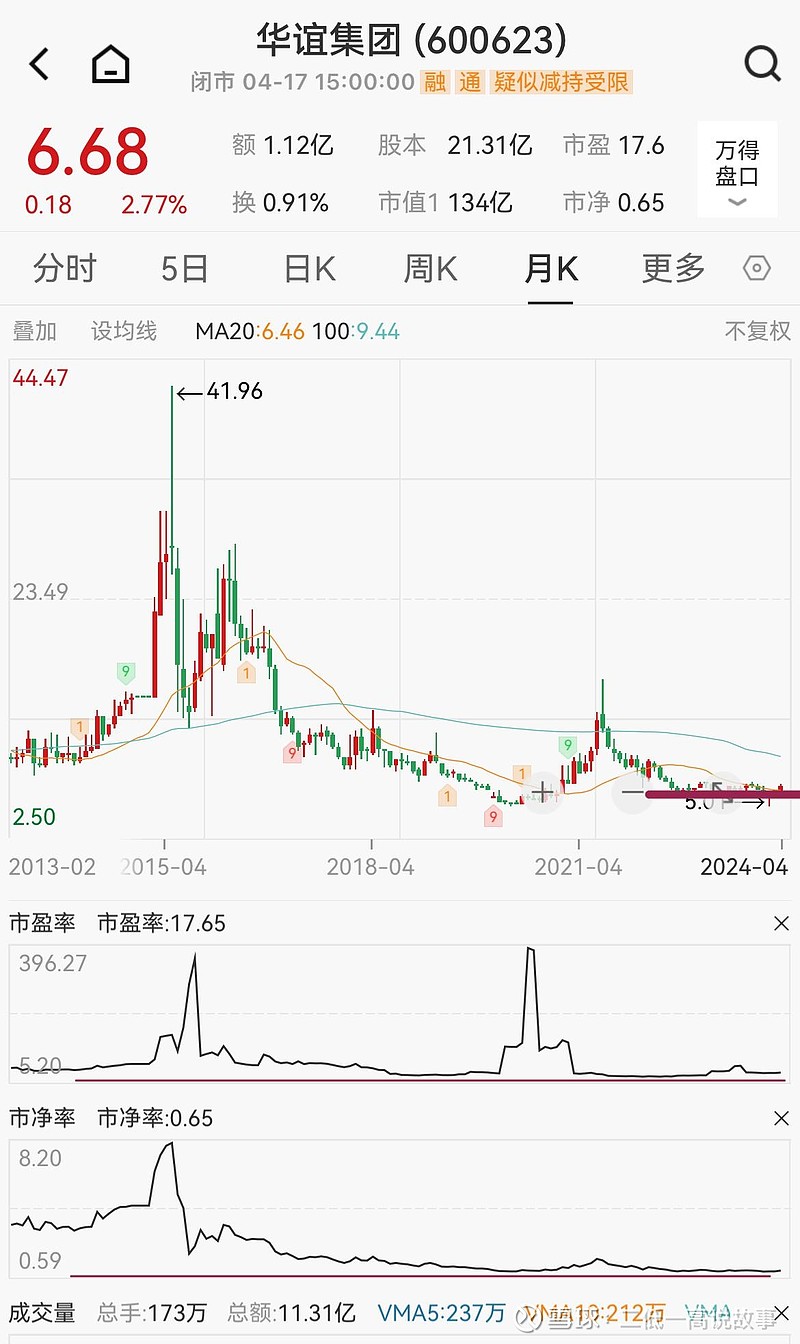Close the 市净率 indicator panel
Screen dimensions: 800x1344
[x=781, y=1118]
